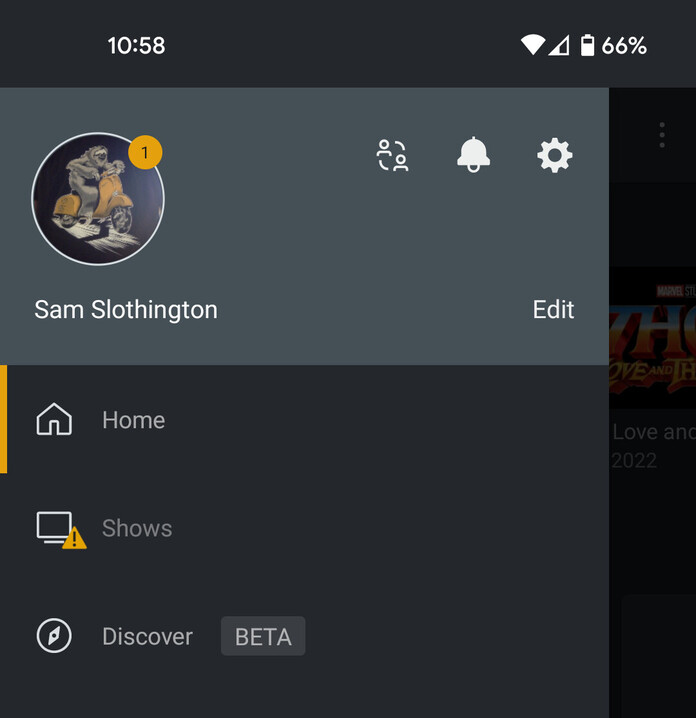696x718 pixels.
Task: Open the Shows section
Action: coord(136,528)
